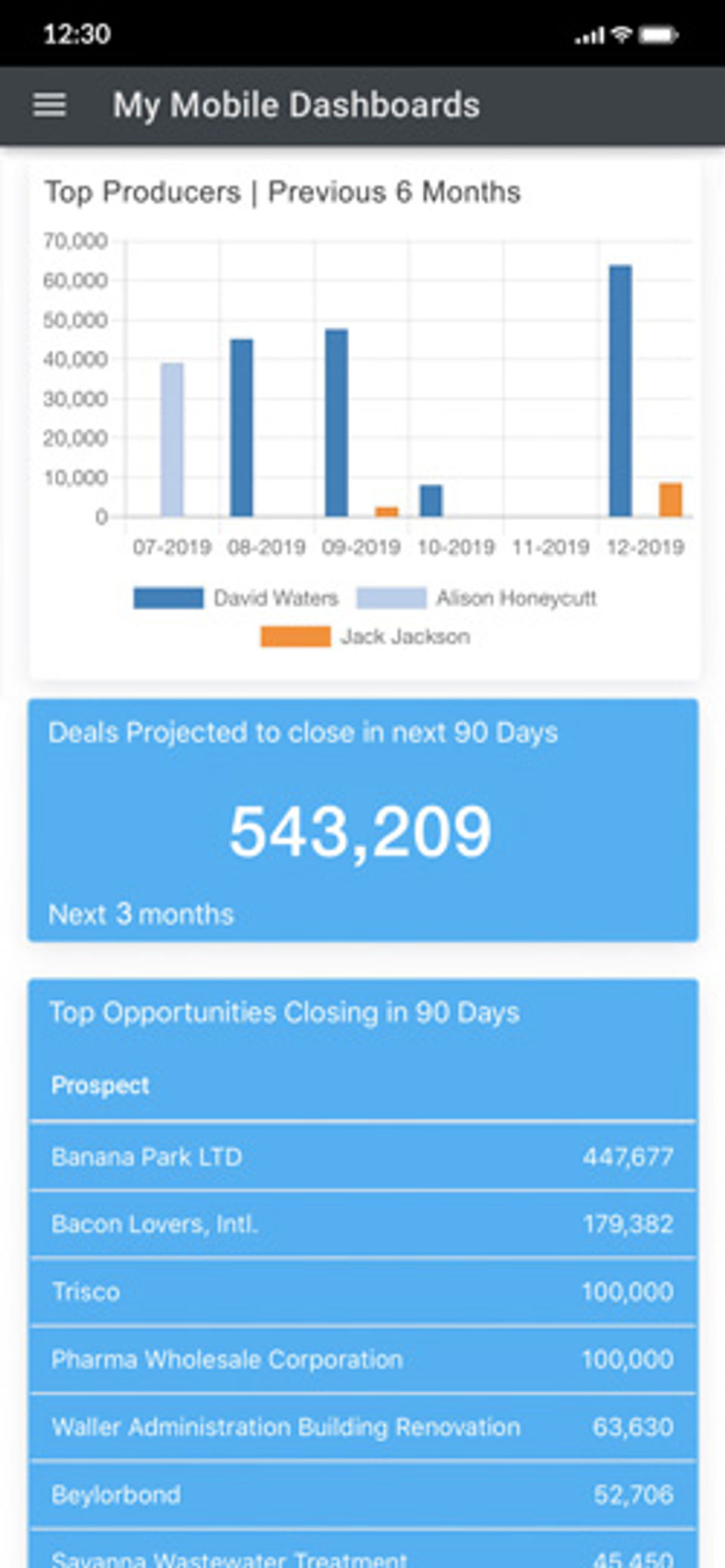This screenshot has height=1568, width=725.
Task: Select the Beylorbond opportunity row
Action: [x=362, y=1495]
